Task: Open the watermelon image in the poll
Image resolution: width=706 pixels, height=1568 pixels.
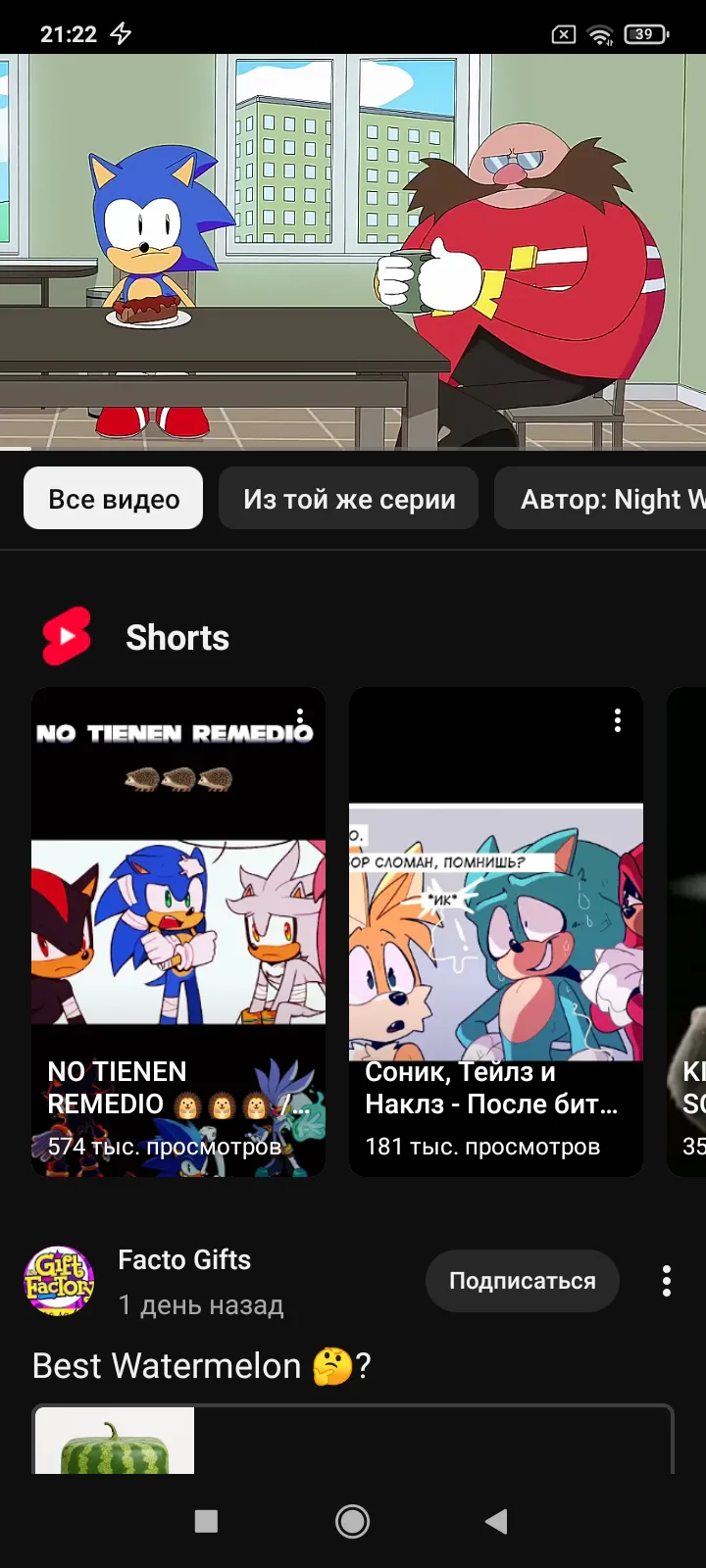Action: (115, 1441)
